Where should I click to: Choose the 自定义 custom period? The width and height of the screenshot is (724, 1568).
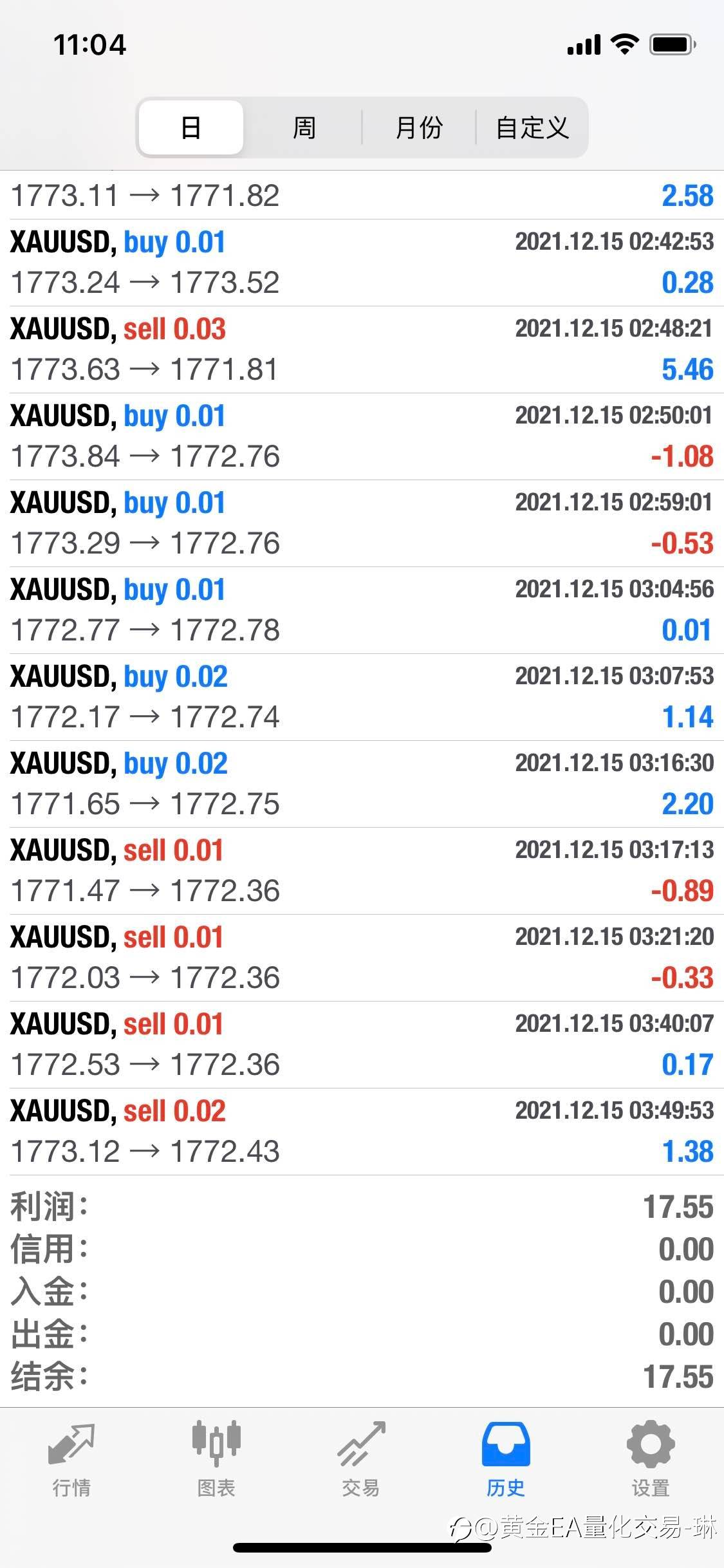tap(532, 127)
